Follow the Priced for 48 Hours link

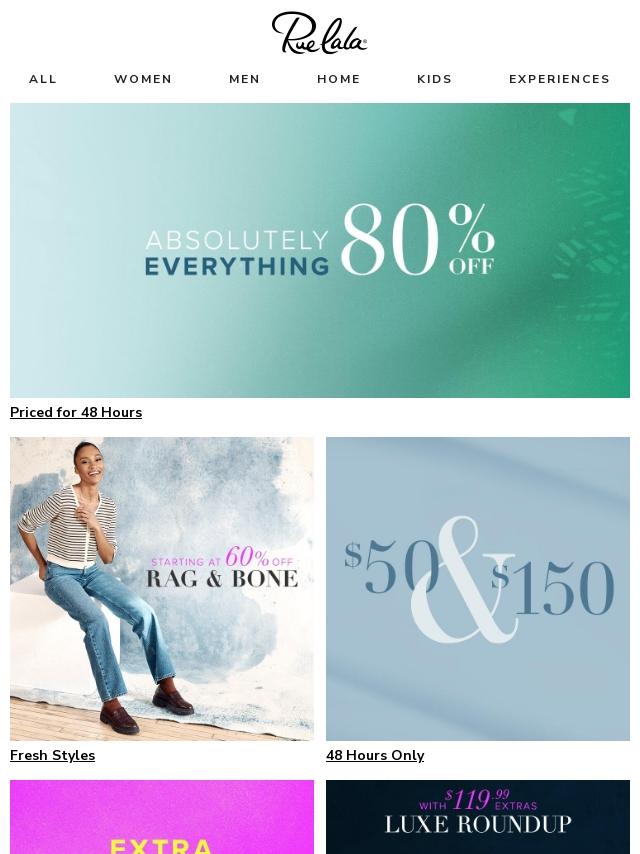click(x=76, y=412)
